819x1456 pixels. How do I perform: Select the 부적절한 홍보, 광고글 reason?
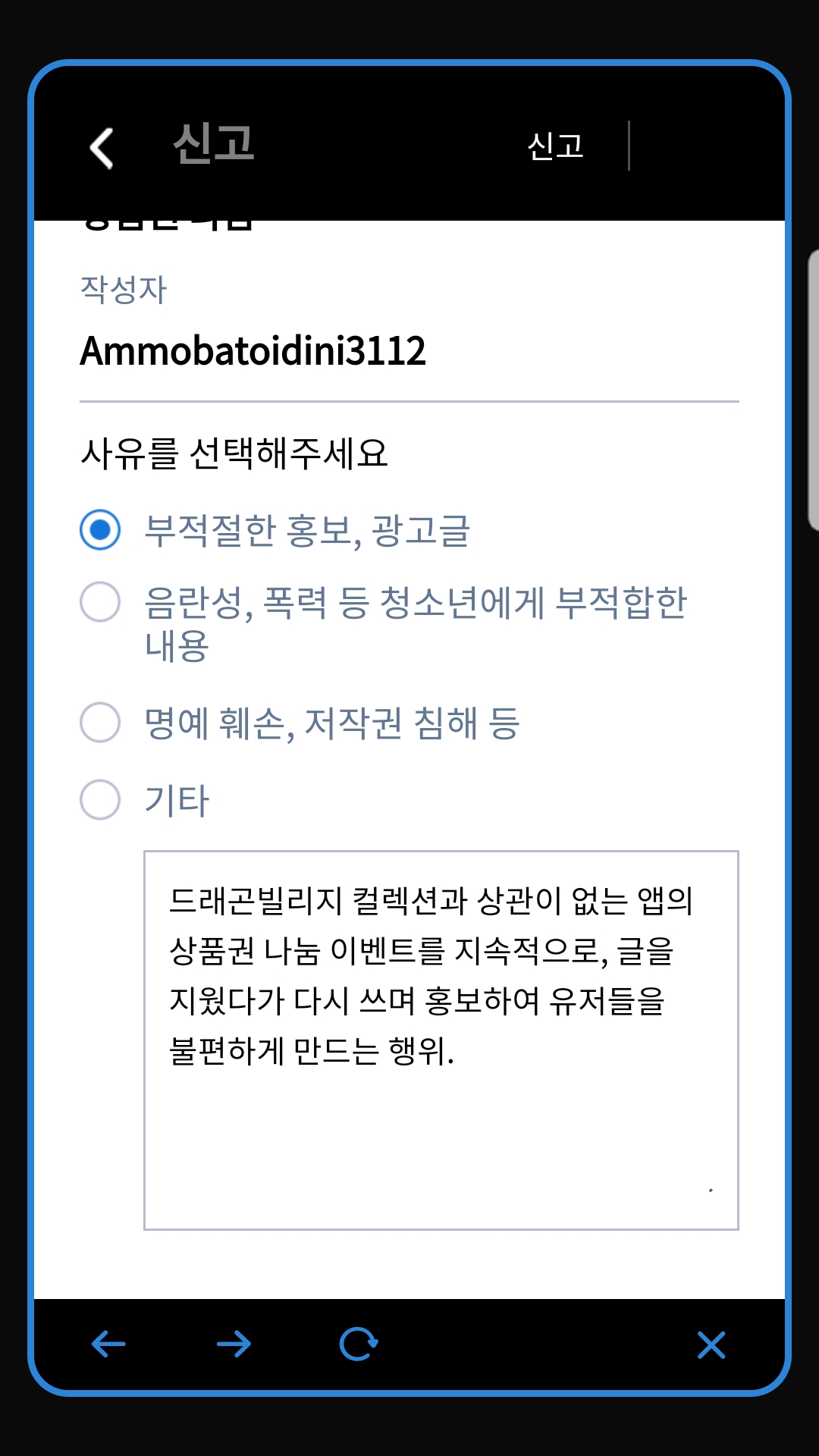pyautogui.click(x=100, y=529)
